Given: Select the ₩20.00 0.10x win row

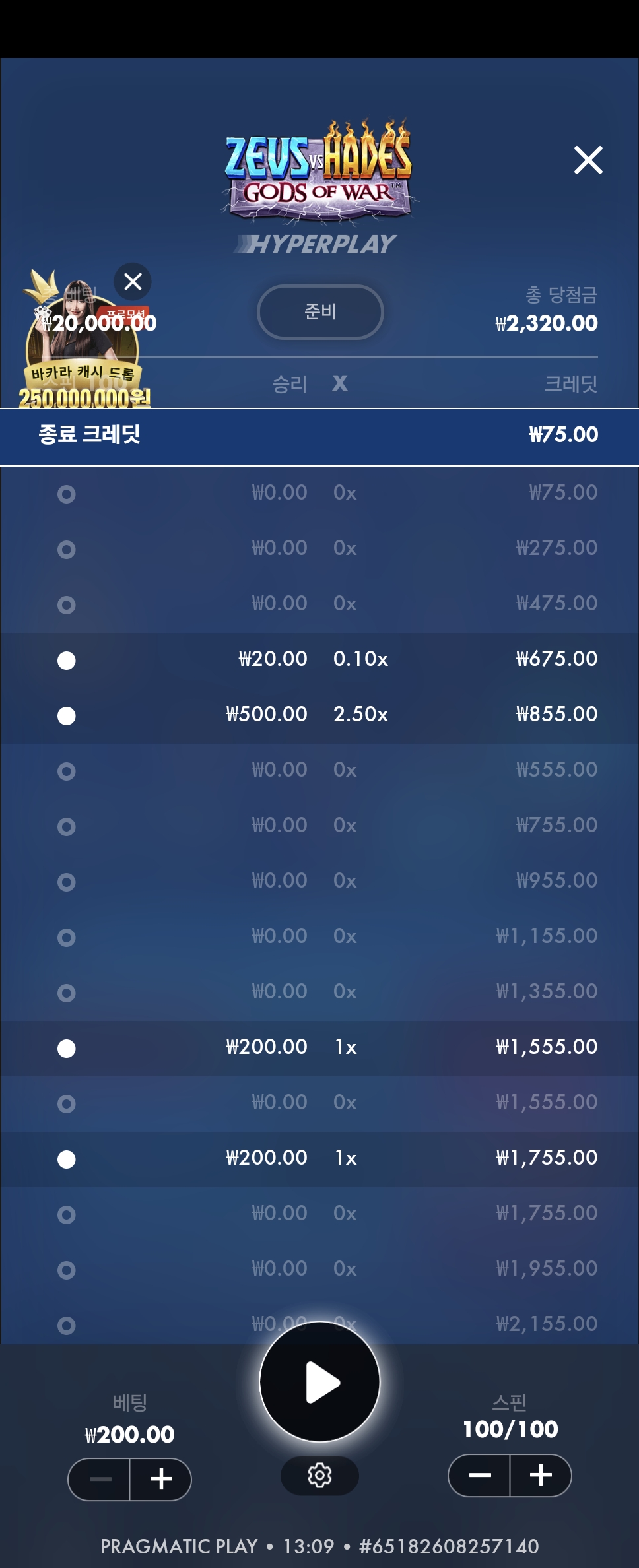Looking at the screenshot, I should click(319, 660).
